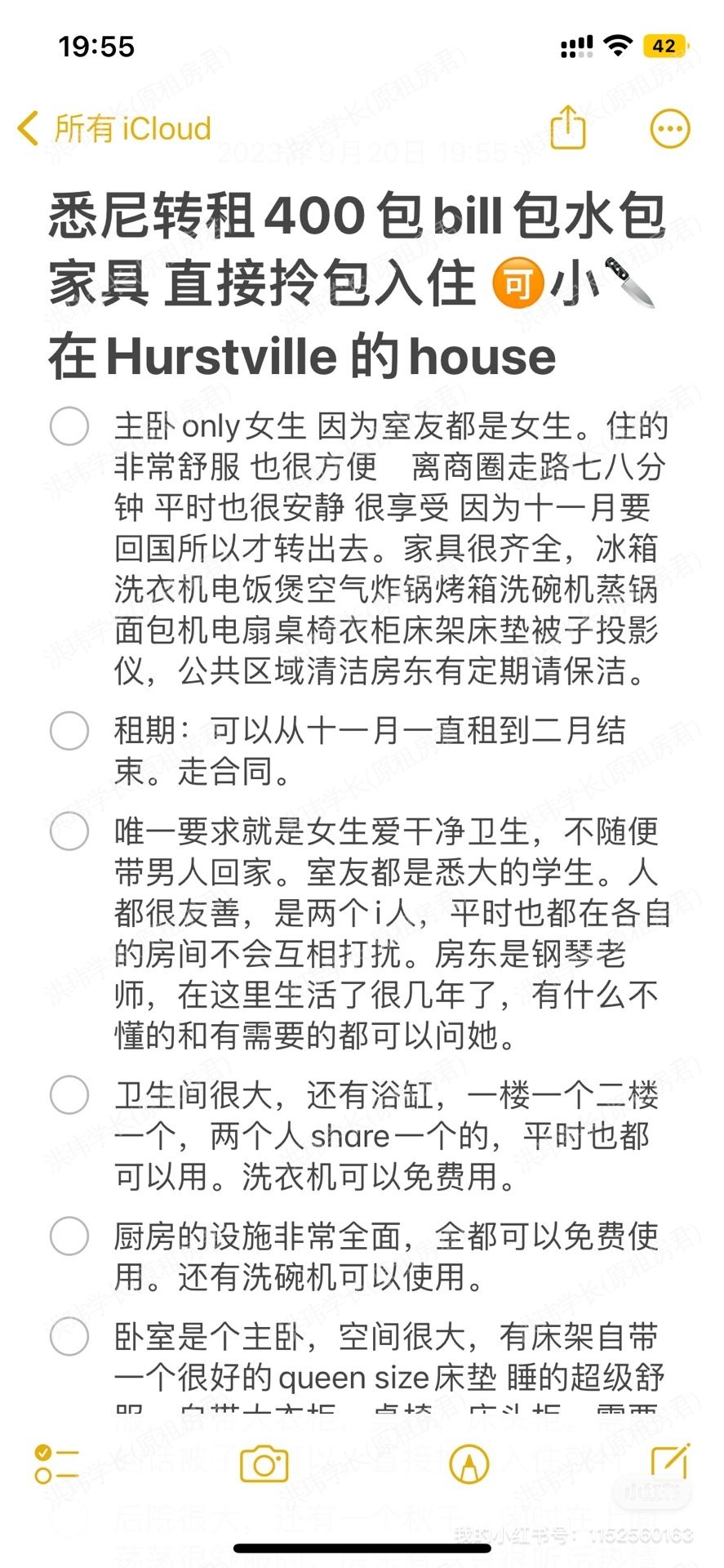This screenshot has width=724, height=1568.
Task: Open the markup pen tool
Action: click(x=469, y=1463)
